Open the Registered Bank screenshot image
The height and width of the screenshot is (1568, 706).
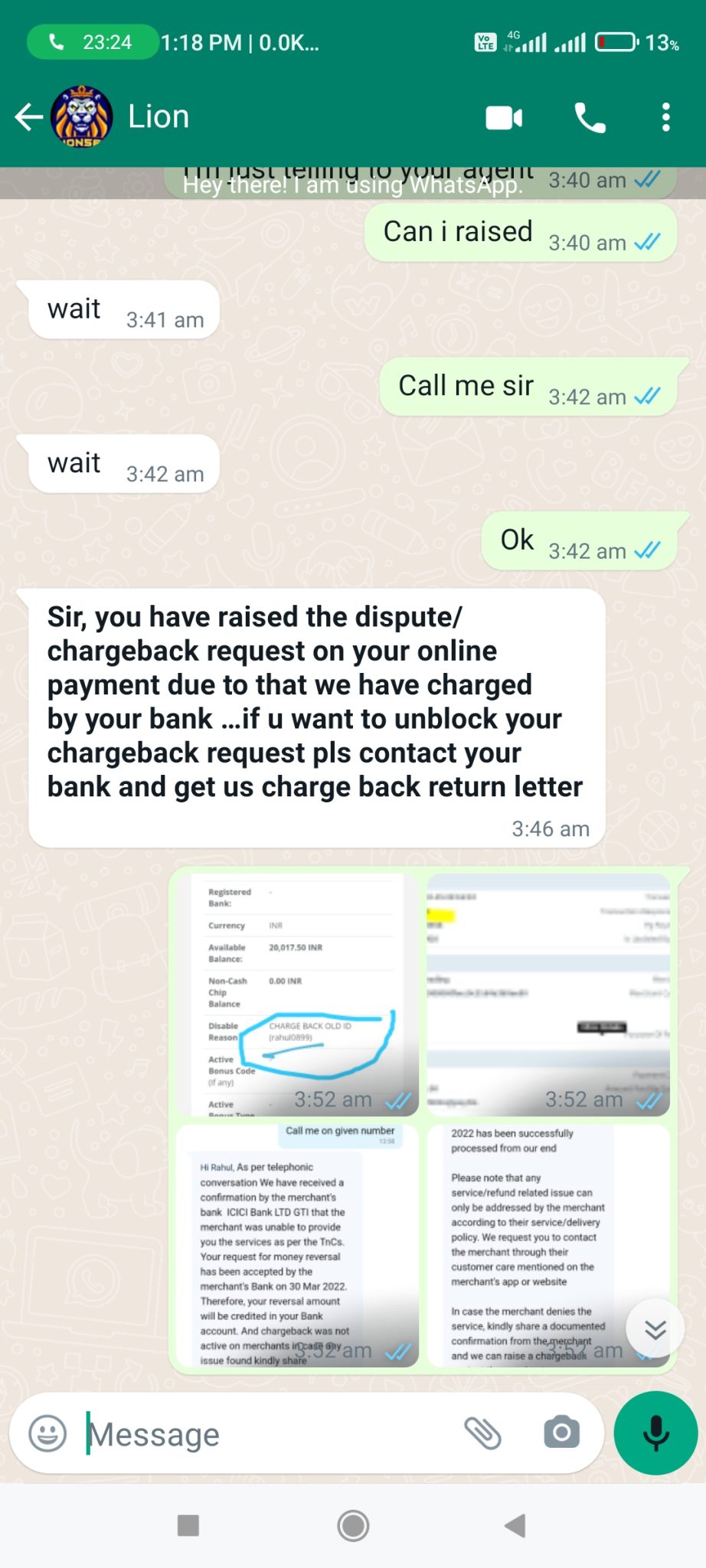297,995
